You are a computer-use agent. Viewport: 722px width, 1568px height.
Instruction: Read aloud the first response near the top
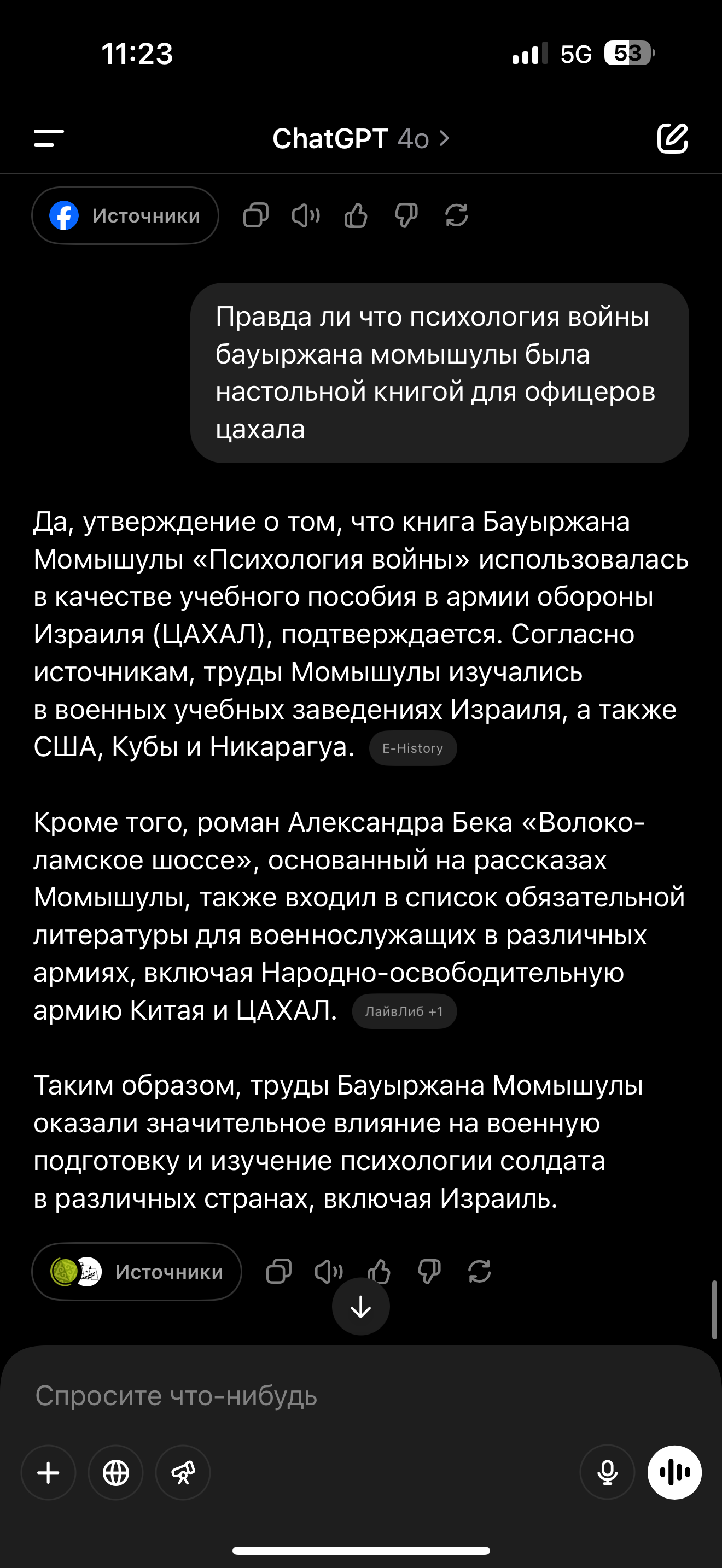coord(306,215)
